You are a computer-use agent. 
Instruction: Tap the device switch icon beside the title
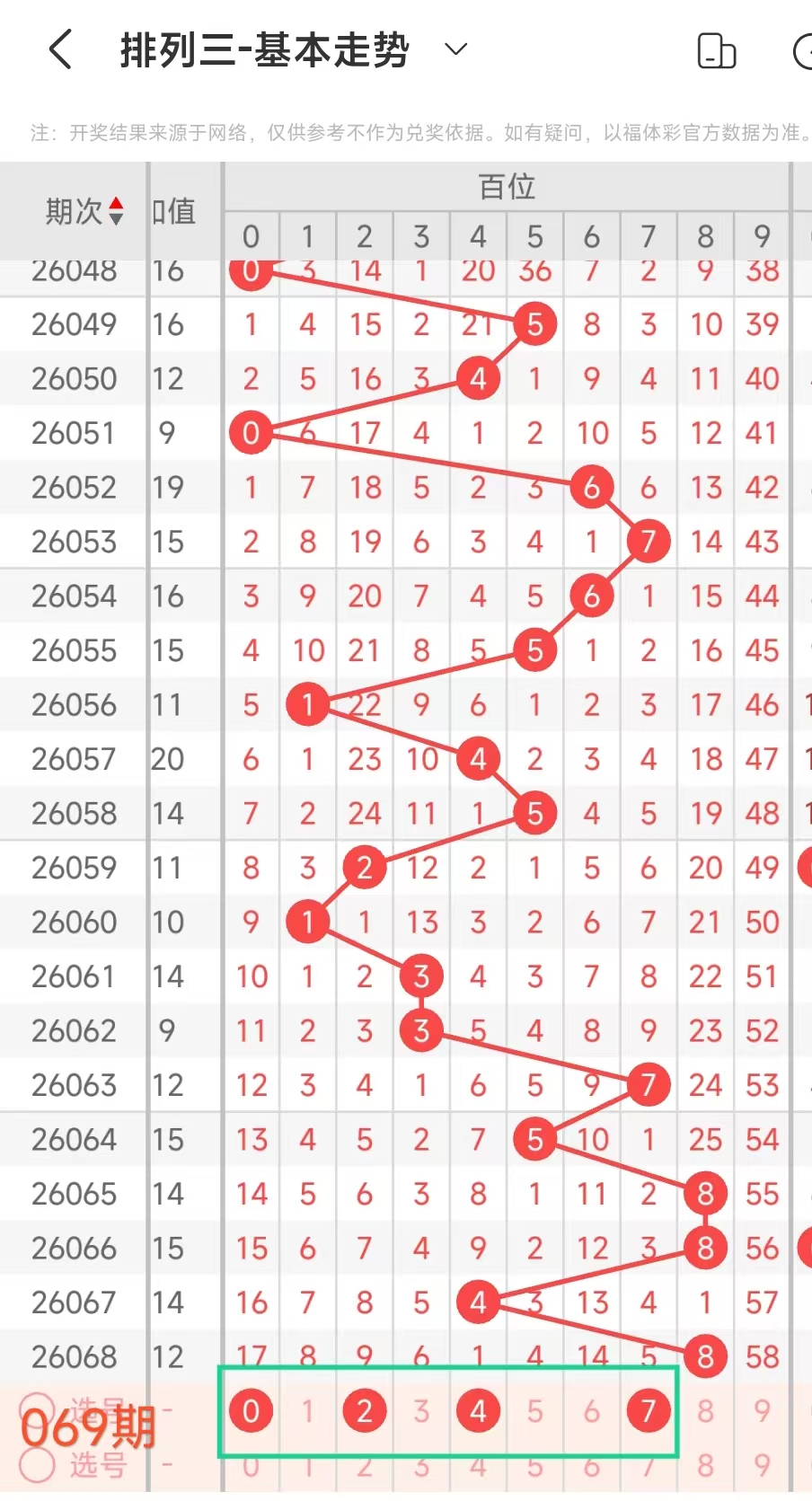[716, 51]
